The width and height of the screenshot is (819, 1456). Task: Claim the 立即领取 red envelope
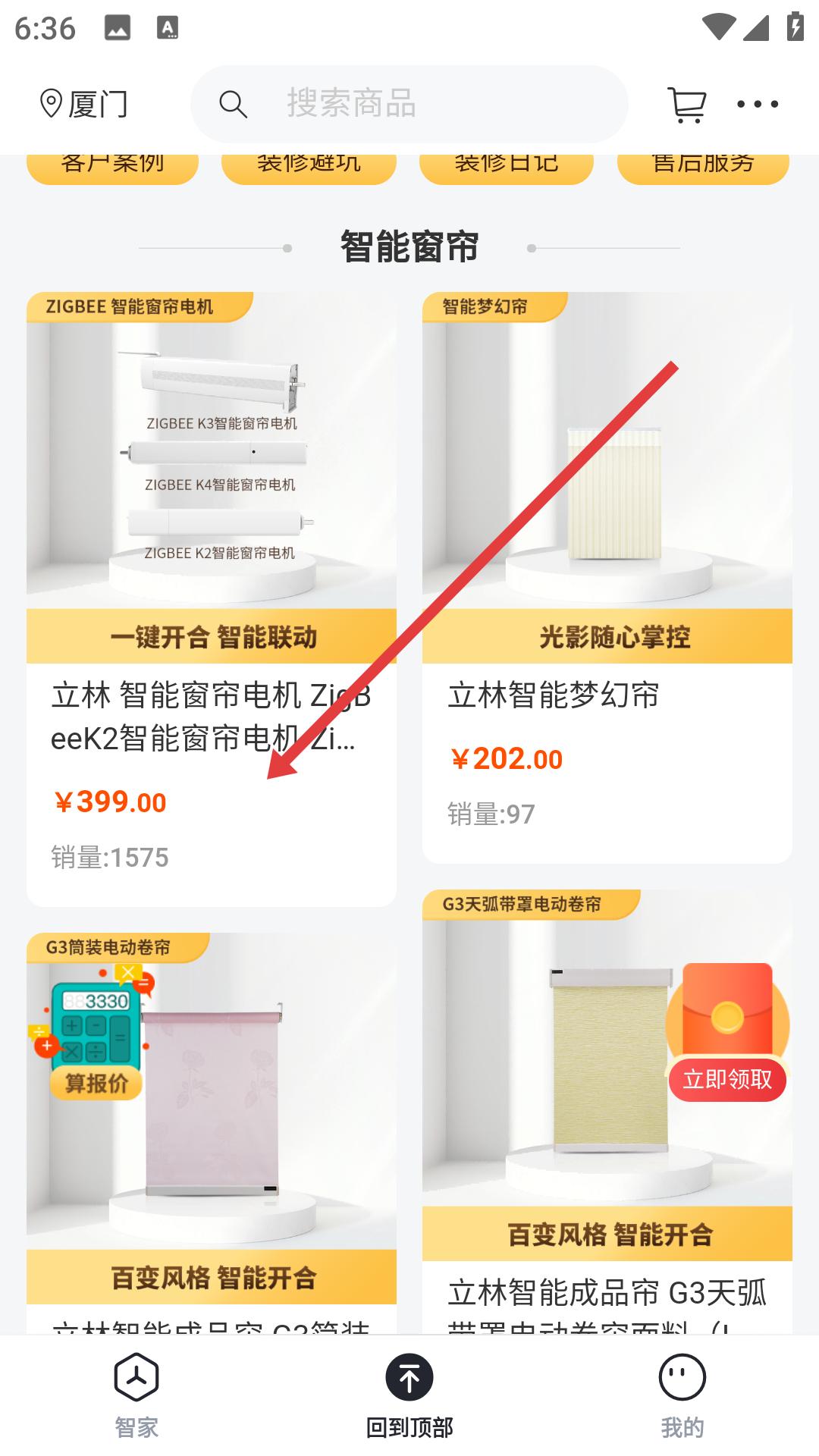[x=726, y=1078]
